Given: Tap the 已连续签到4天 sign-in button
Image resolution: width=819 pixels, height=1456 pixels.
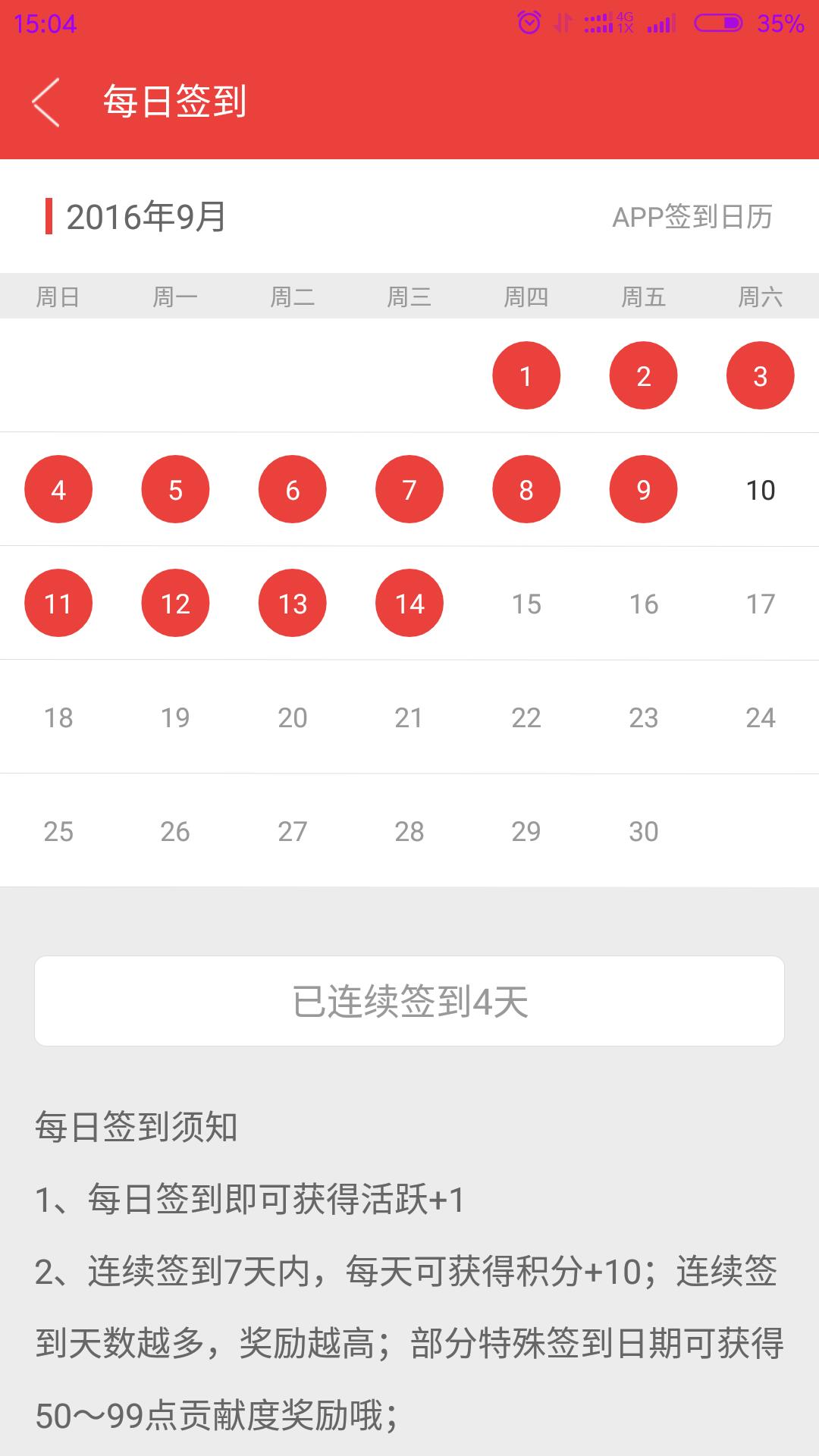Looking at the screenshot, I should [x=409, y=1001].
